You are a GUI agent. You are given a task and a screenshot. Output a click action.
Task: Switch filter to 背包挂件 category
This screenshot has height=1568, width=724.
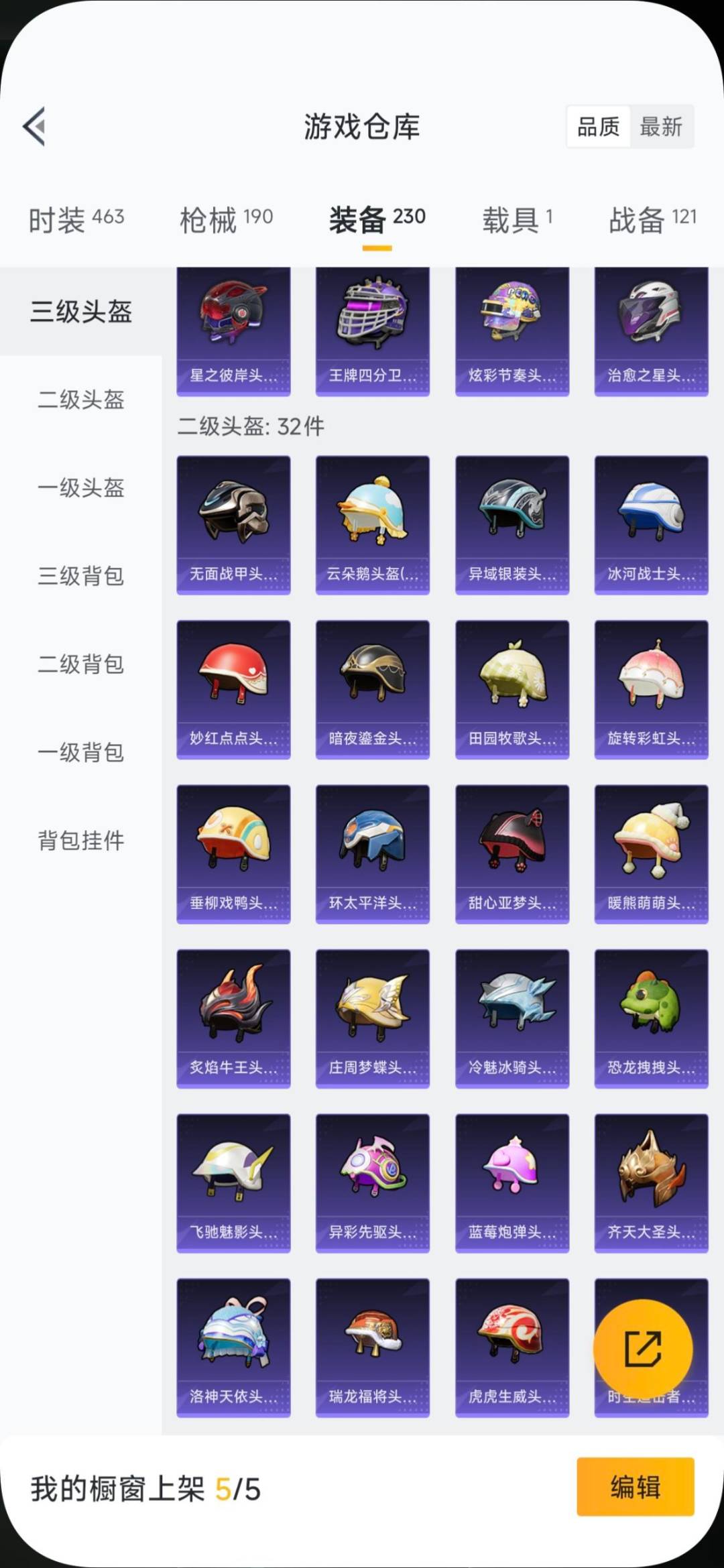pyautogui.click(x=82, y=840)
